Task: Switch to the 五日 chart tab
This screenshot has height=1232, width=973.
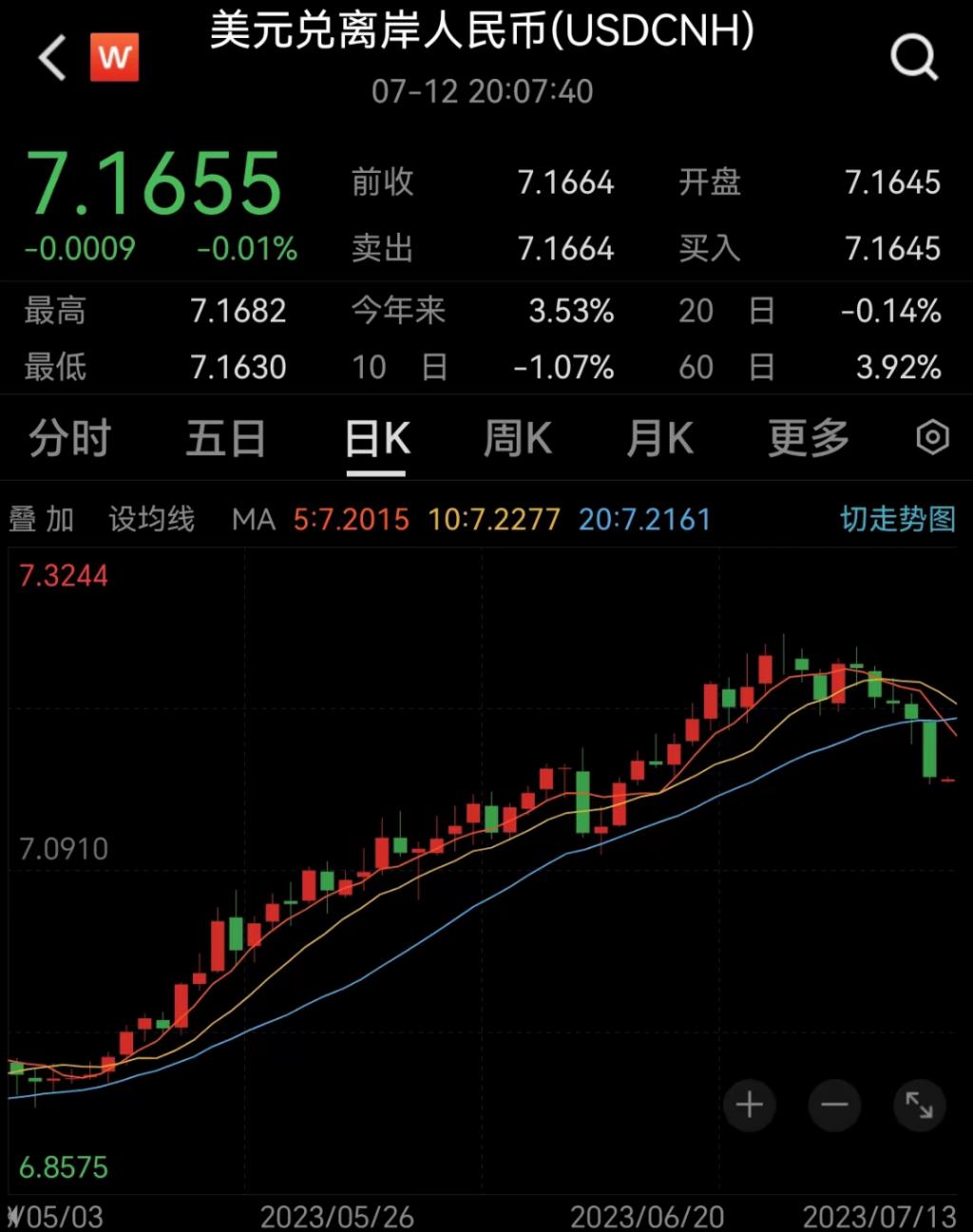Action: (x=225, y=439)
